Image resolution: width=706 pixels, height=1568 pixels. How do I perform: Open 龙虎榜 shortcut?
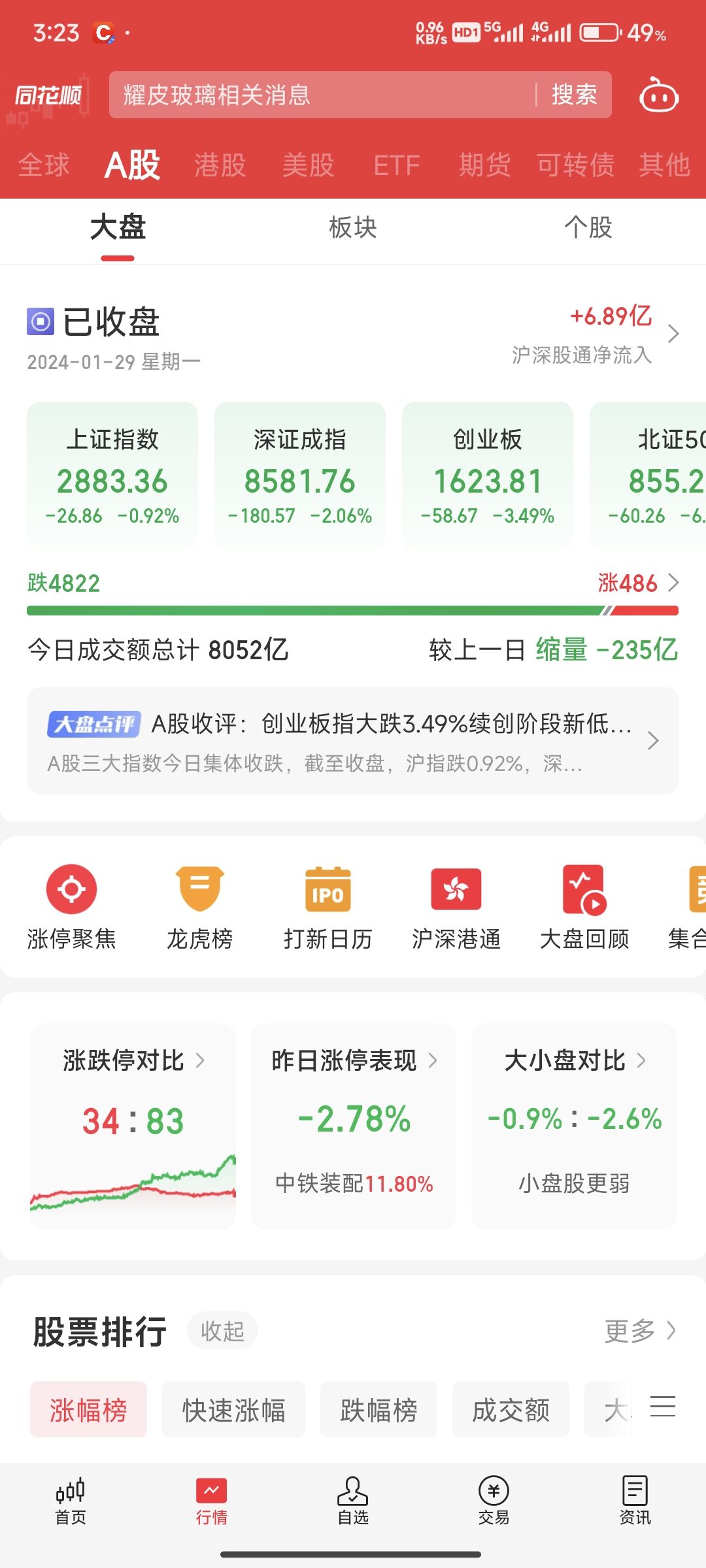tap(200, 907)
